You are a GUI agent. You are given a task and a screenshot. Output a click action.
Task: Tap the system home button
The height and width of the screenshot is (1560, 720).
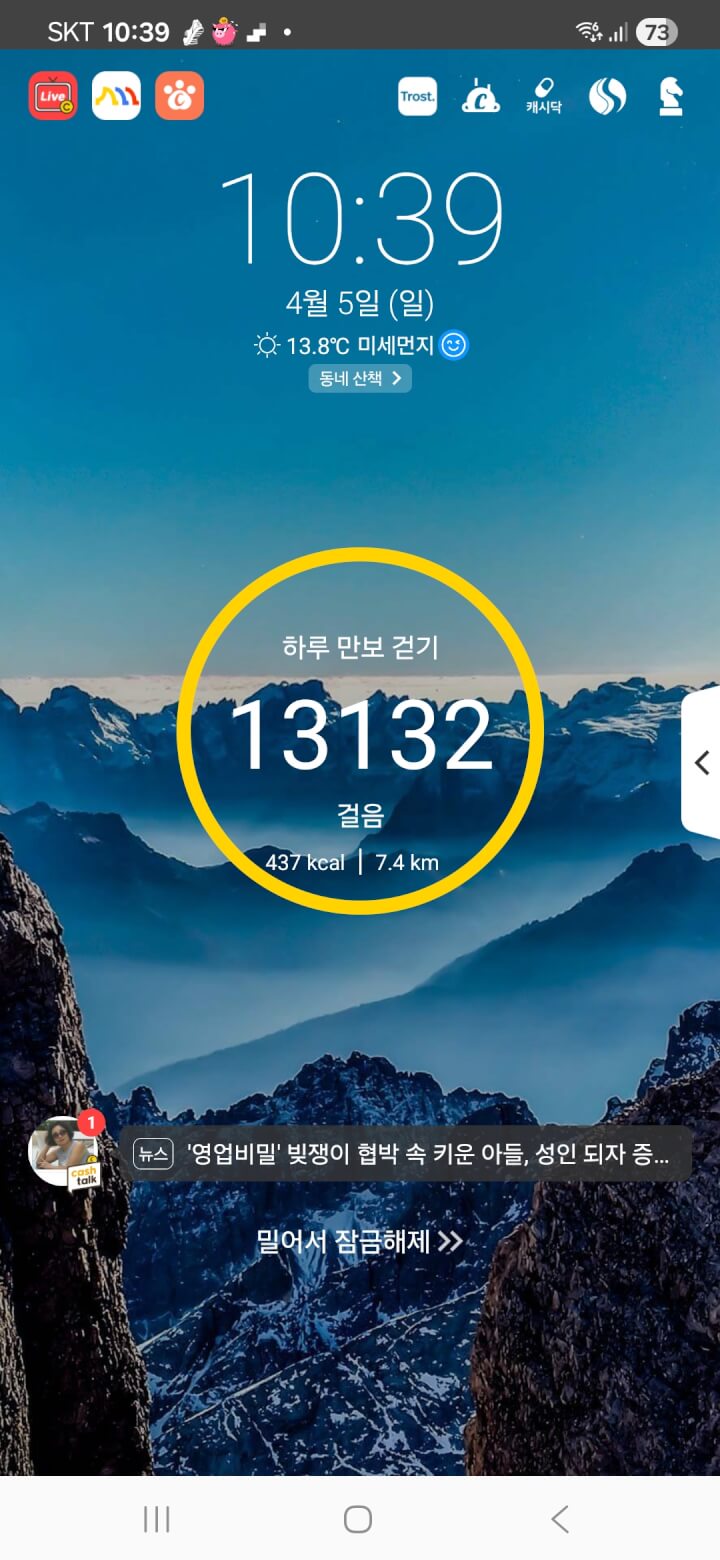[x=358, y=1520]
